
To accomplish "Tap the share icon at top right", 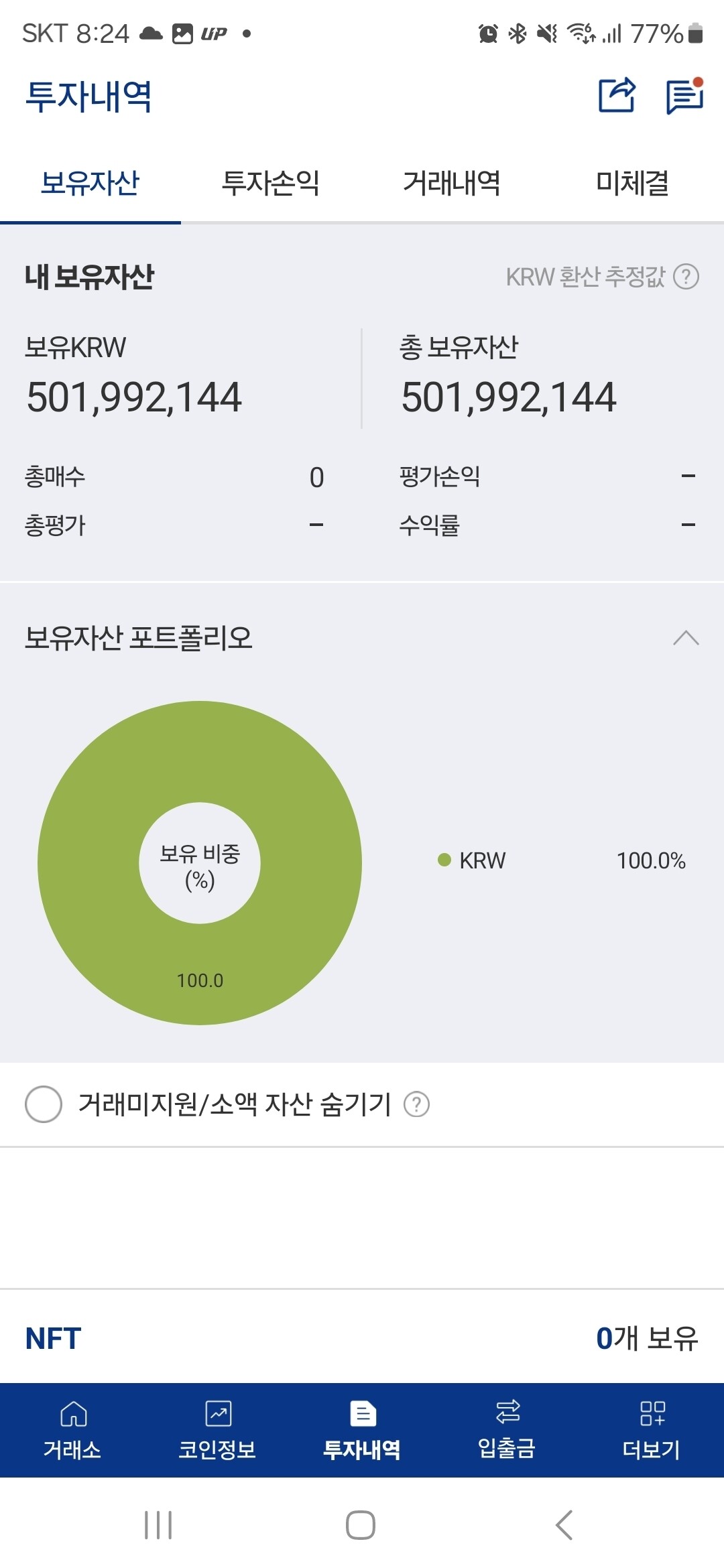I will coord(615,96).
